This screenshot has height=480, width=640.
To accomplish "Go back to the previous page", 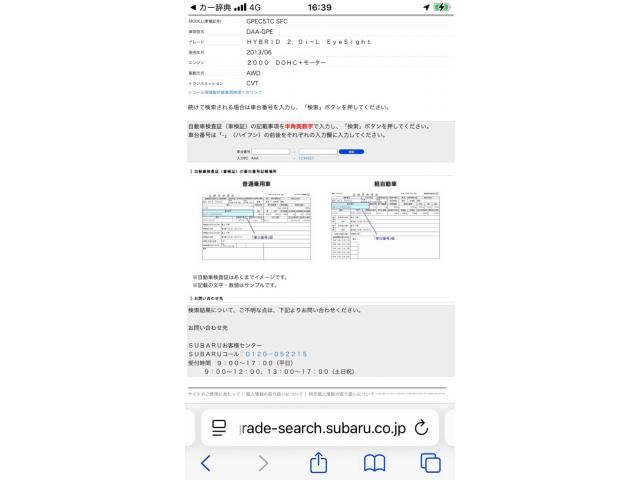I will point(206,463).
